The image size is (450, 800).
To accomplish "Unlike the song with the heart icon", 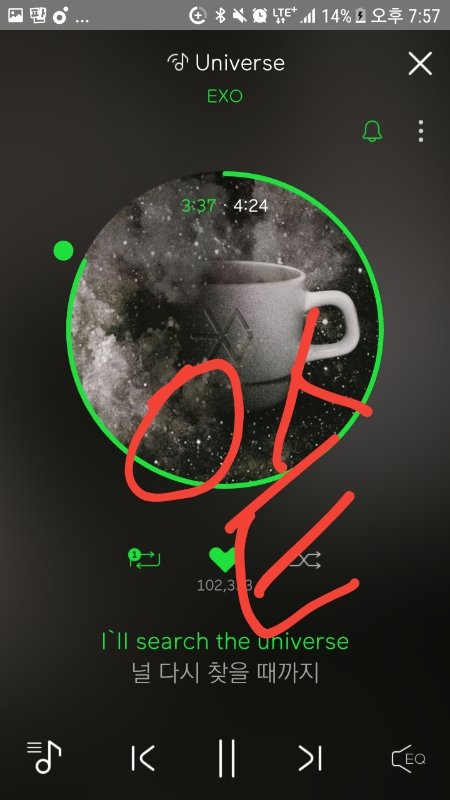I will point(222,560).
